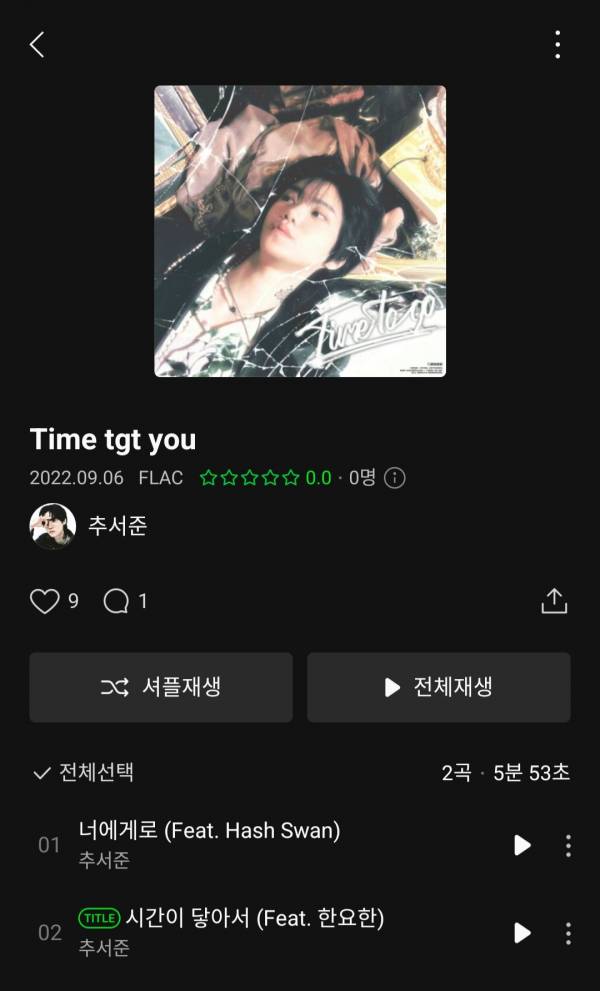Screen dimensions: 600x991
Task: Go back to the previous screen
Action: (x=37, y=44)
